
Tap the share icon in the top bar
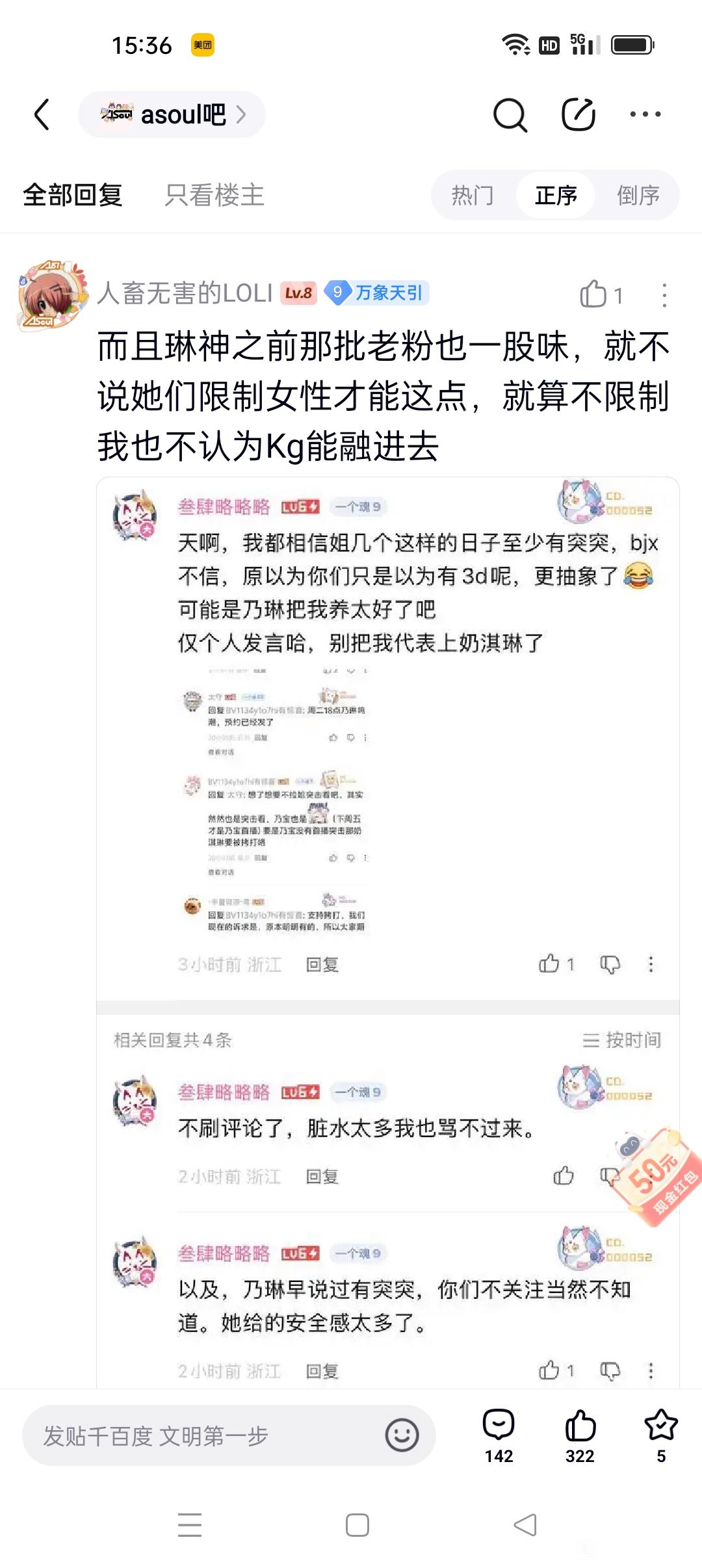tap(578, 114)
